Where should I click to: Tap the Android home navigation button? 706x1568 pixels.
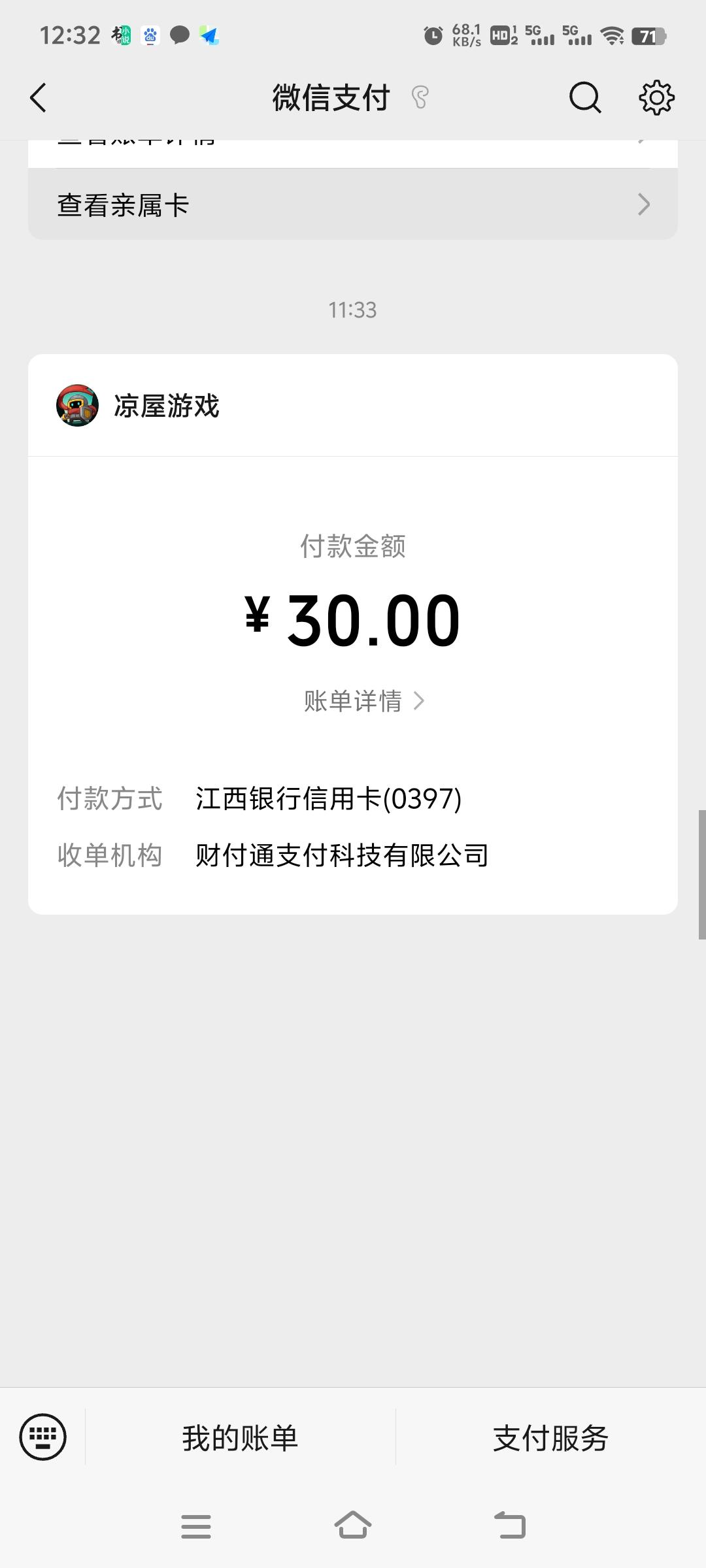pos(353,1524)
